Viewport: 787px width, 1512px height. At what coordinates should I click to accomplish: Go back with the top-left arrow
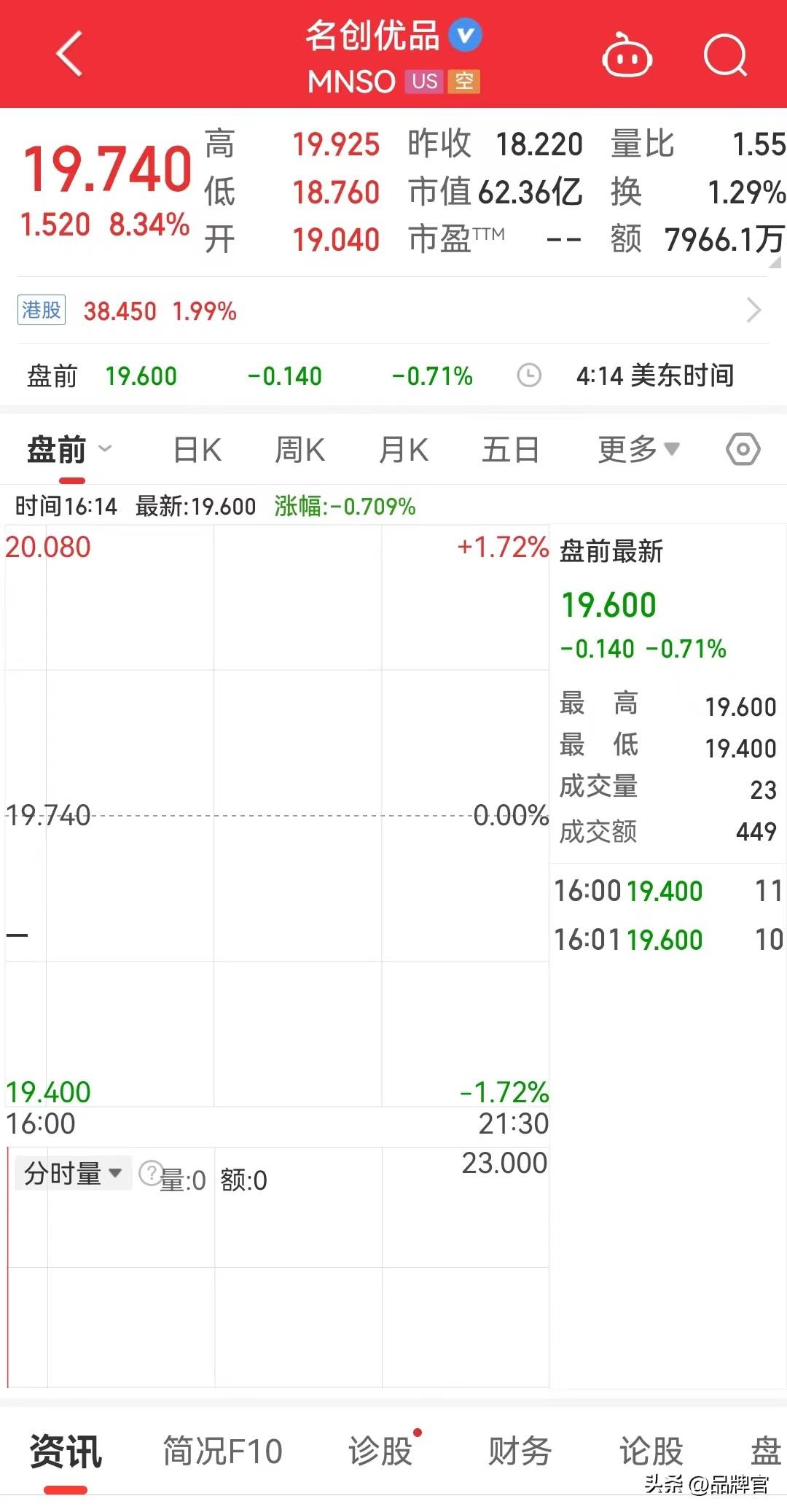pos(69,54)
